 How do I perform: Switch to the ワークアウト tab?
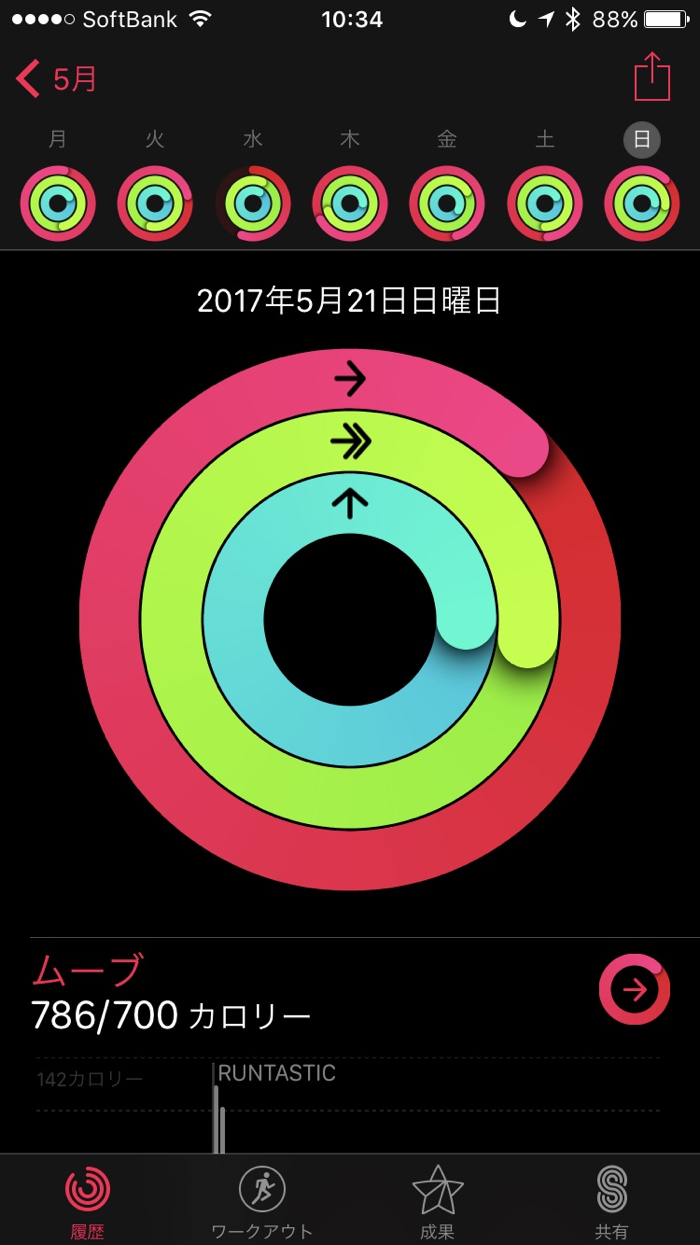(x=262, y=1200)
